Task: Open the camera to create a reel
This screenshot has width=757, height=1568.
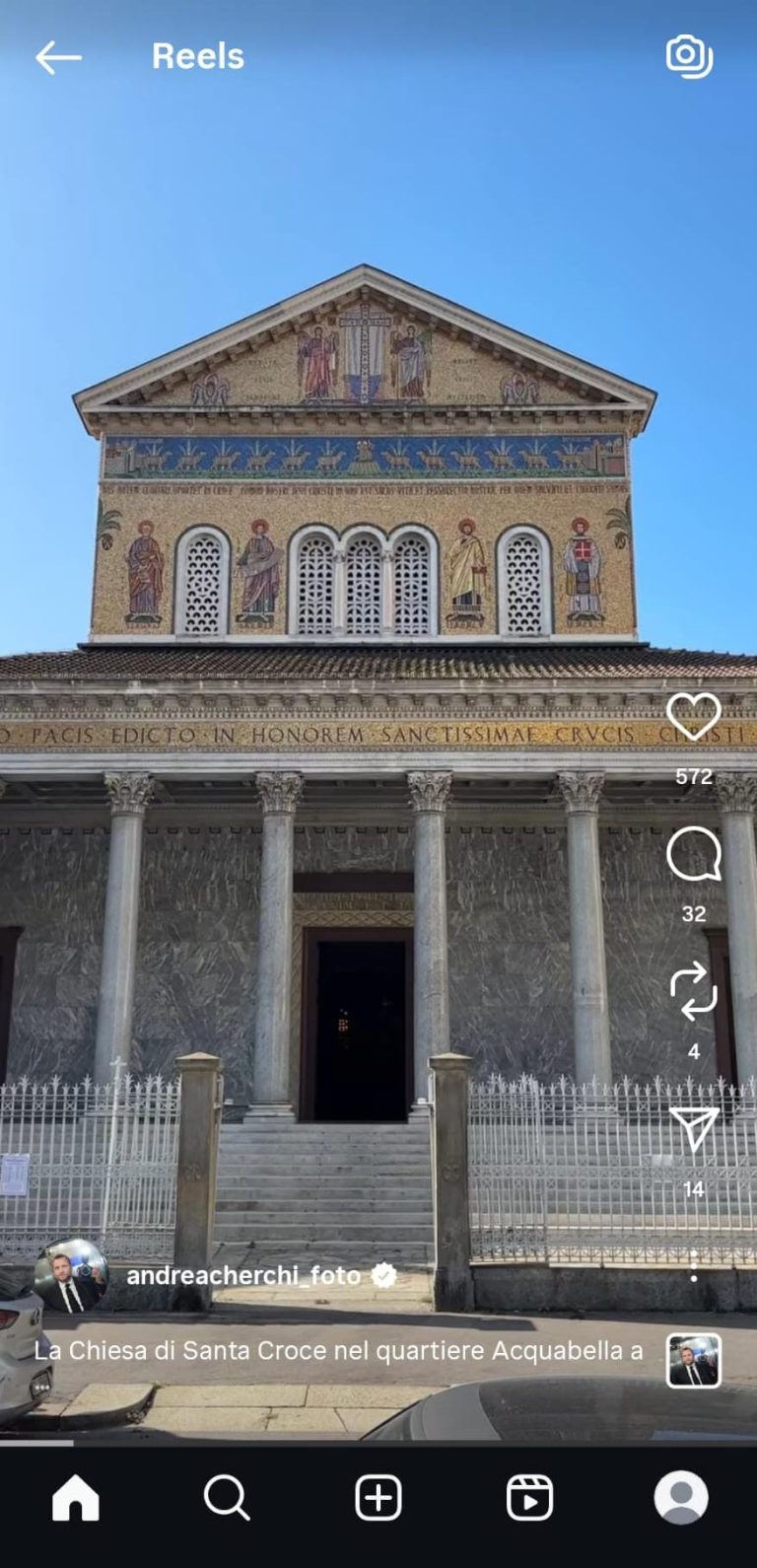Action: (x=688, y=56)
